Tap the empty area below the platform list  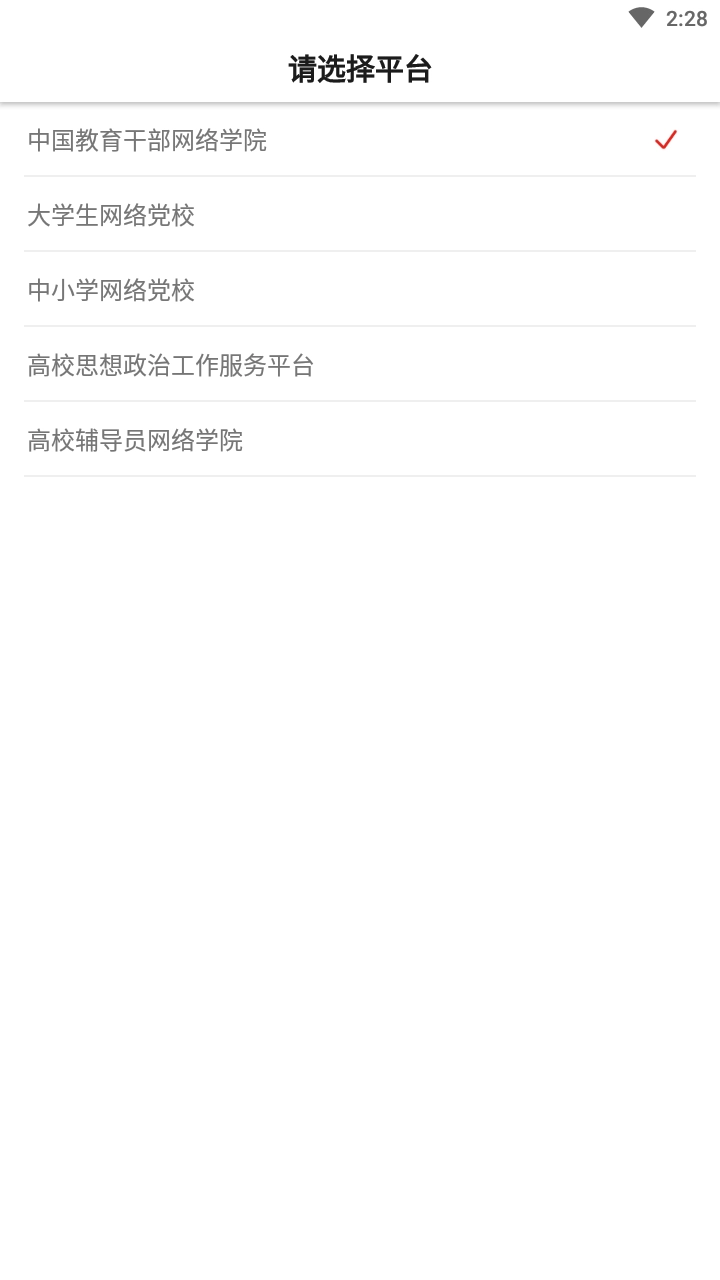point(360,800)
